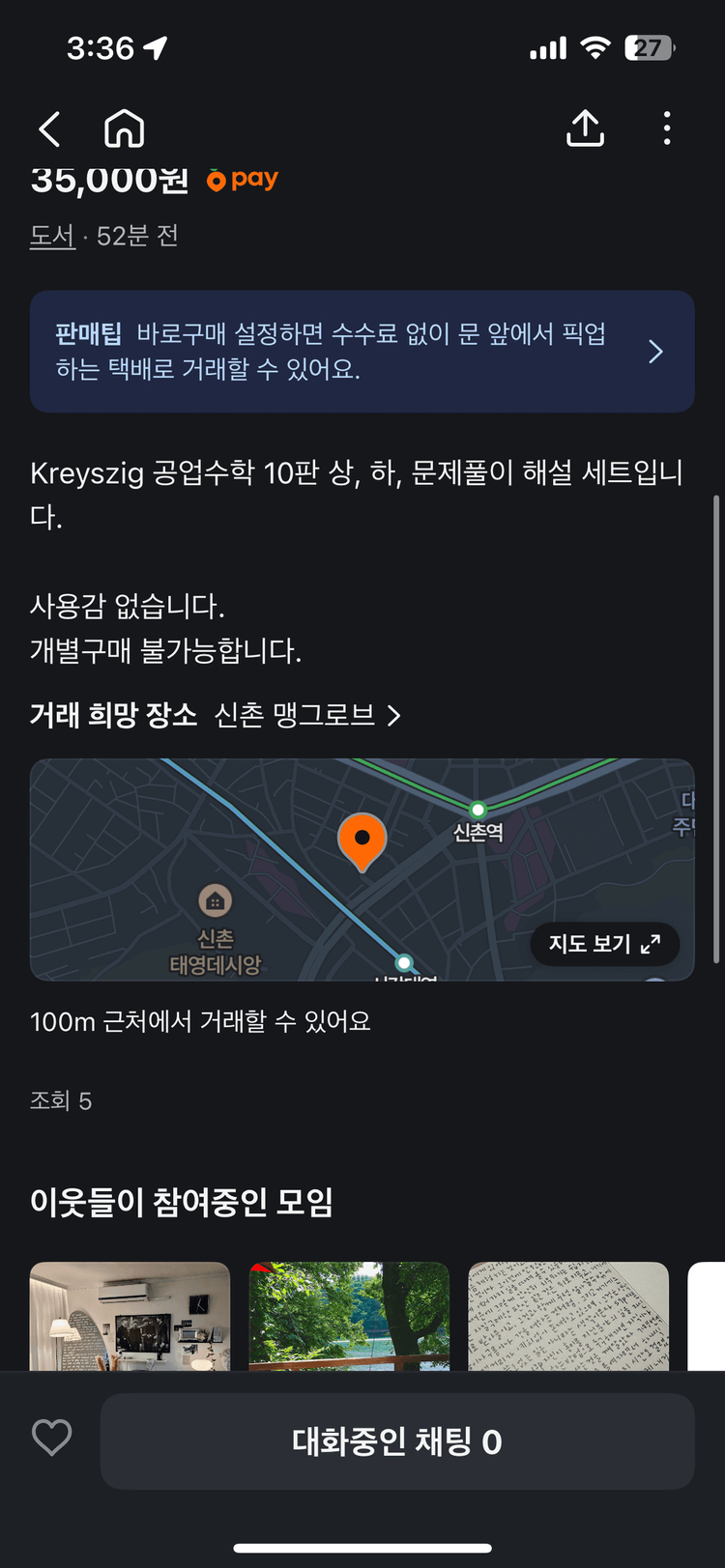Tap the handwritten notes 모임 thumbnail

568,1316
